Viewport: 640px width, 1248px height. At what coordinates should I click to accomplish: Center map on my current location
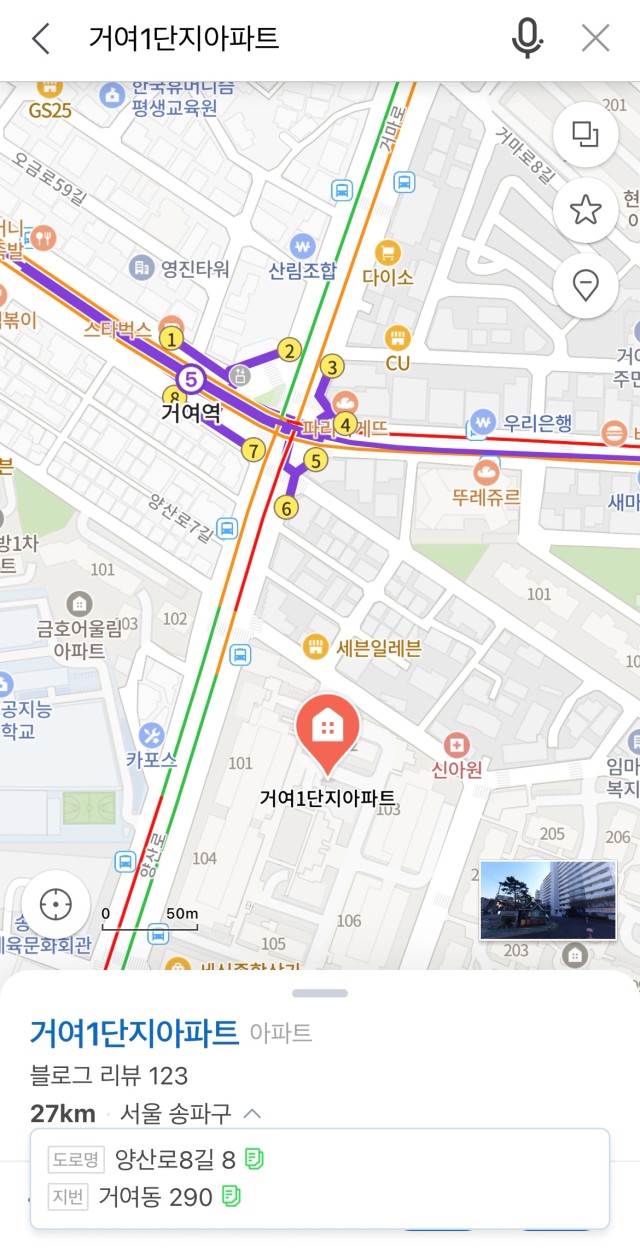pyautogui.click(x=55, y=905)
